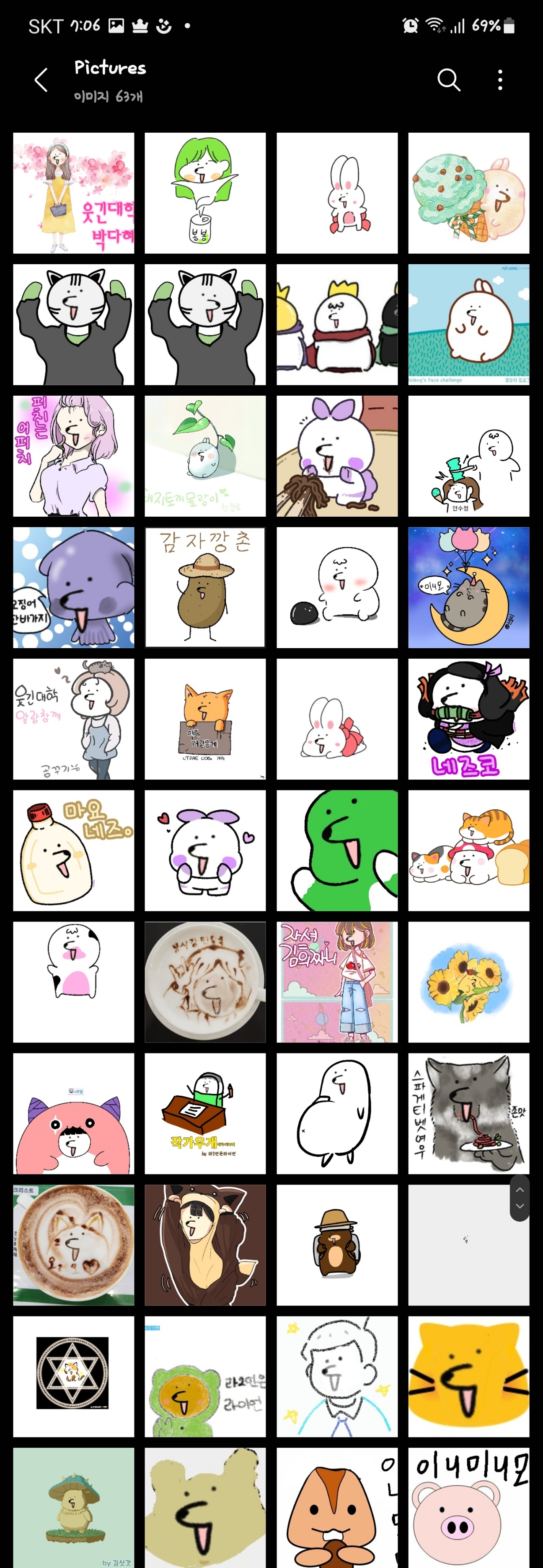The width and height of the screenshot is (543, 1568).
Task: Open the yellow cat face picture
Action: pos(469,1376)
